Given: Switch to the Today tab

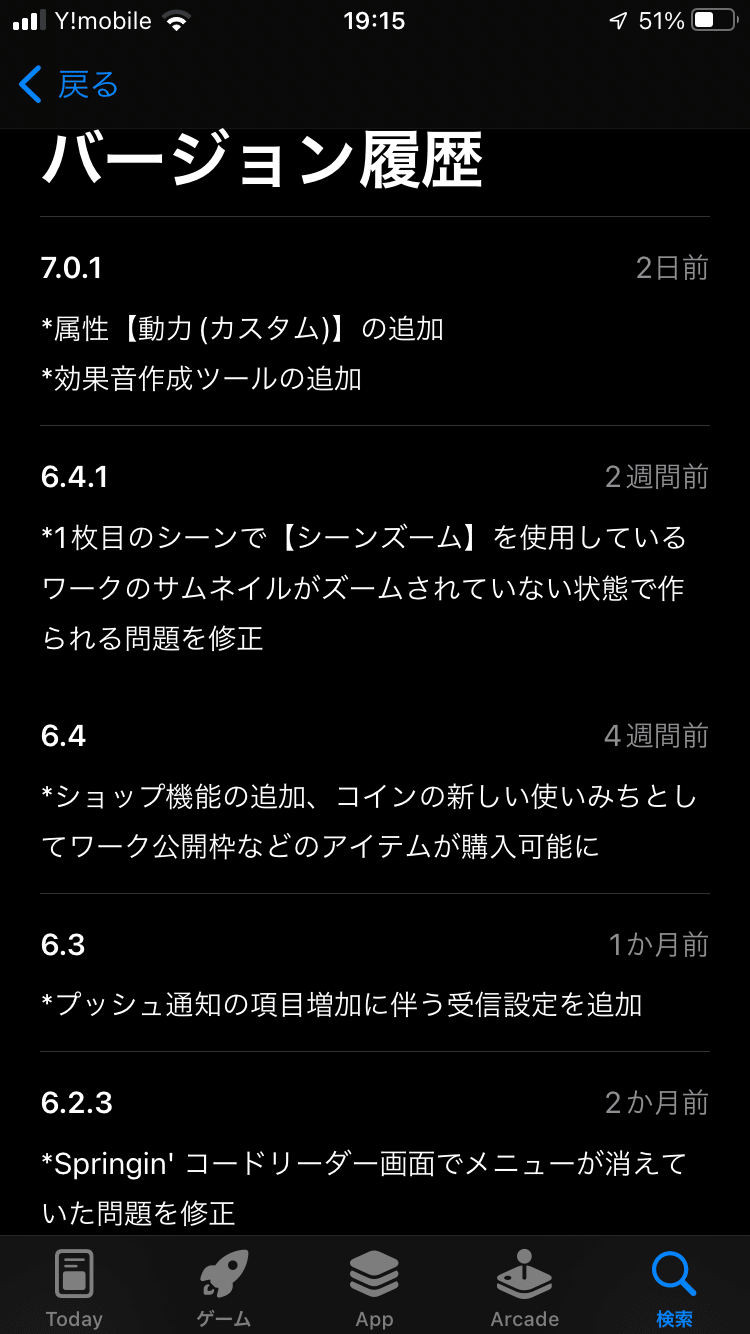Looking at the screenshot, I should pos(74,1288).
